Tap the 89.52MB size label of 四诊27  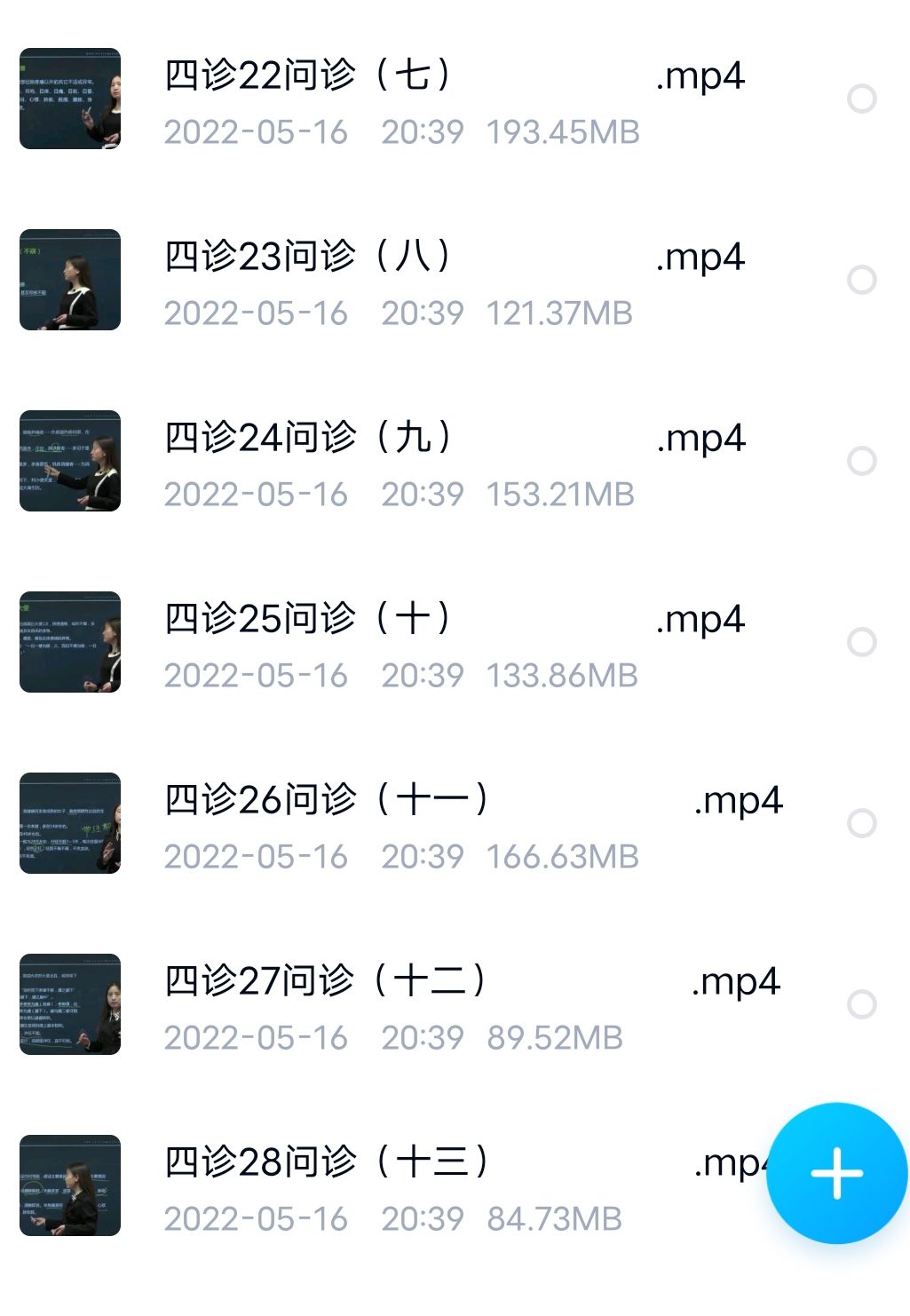pos(556,1038)
